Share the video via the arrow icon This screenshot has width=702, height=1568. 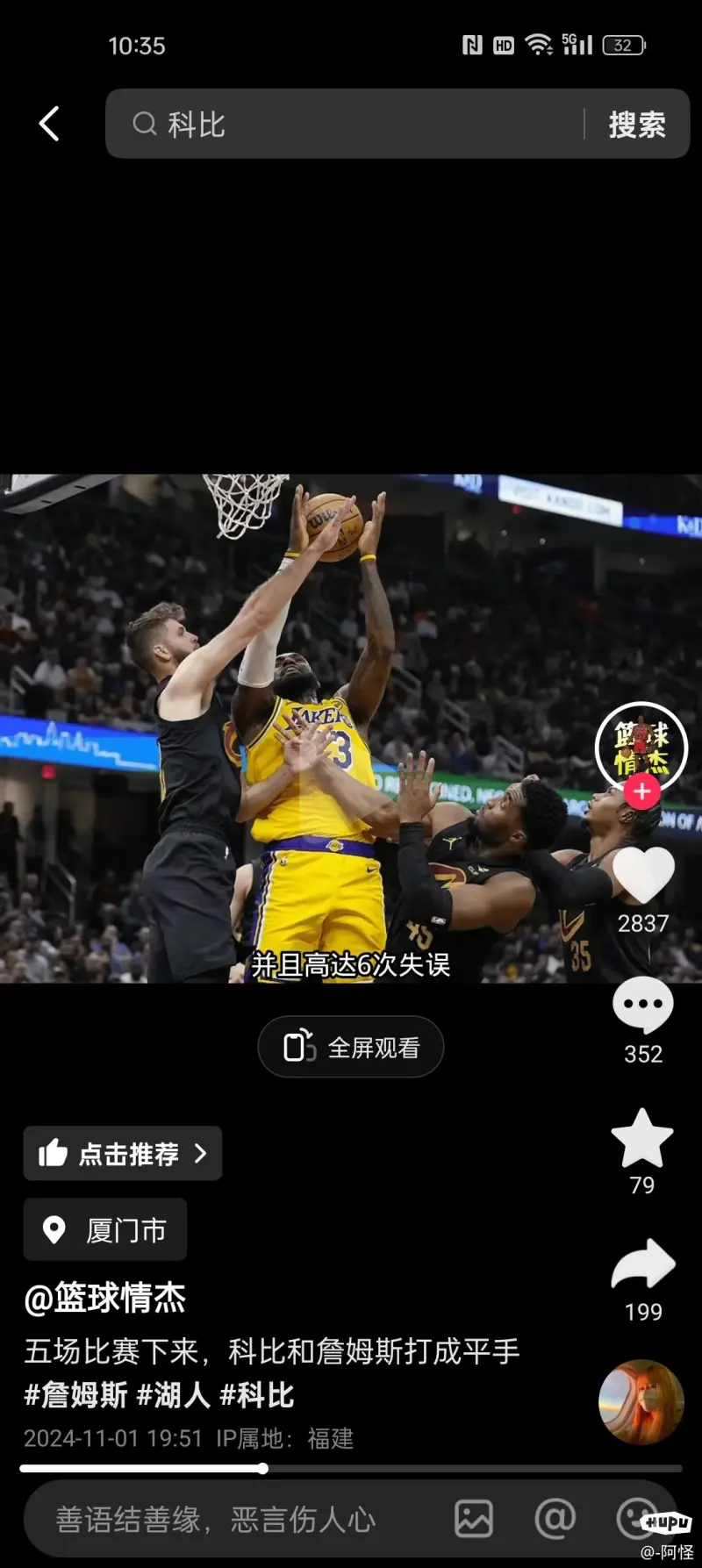pos(643,1264)
